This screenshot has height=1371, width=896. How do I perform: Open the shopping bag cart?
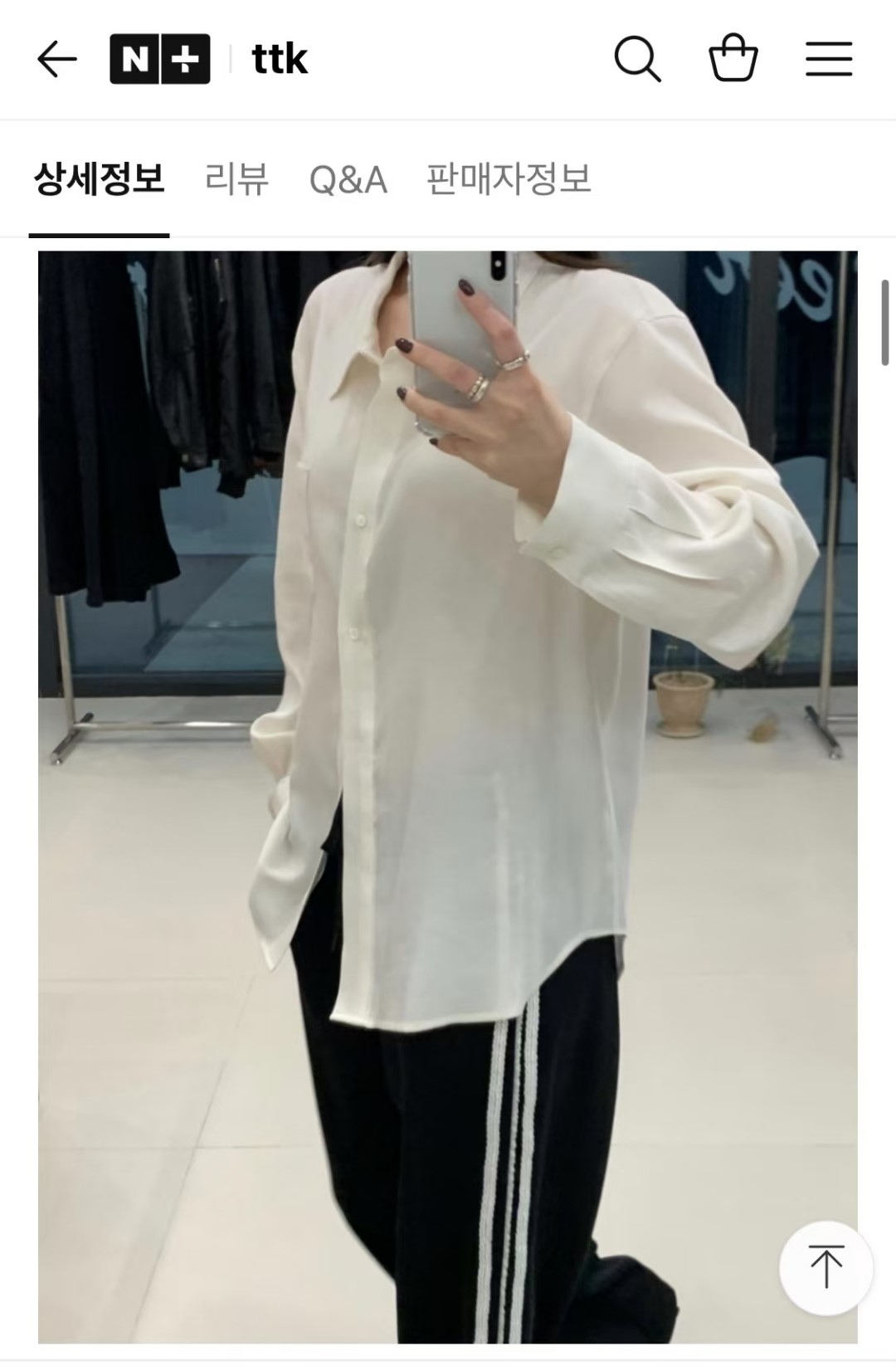[x=733, y=58]
